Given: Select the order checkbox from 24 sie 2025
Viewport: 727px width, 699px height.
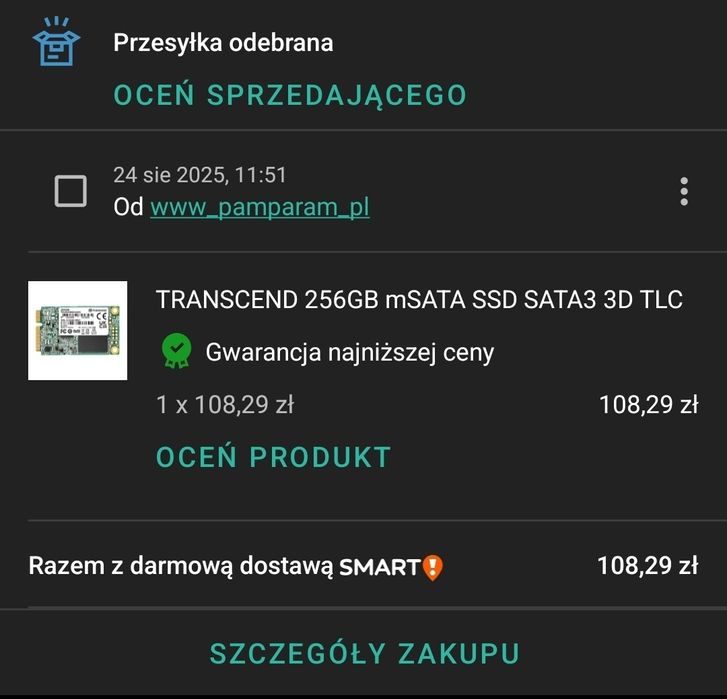Looking at the screenshot, I should tap(70, 190).
